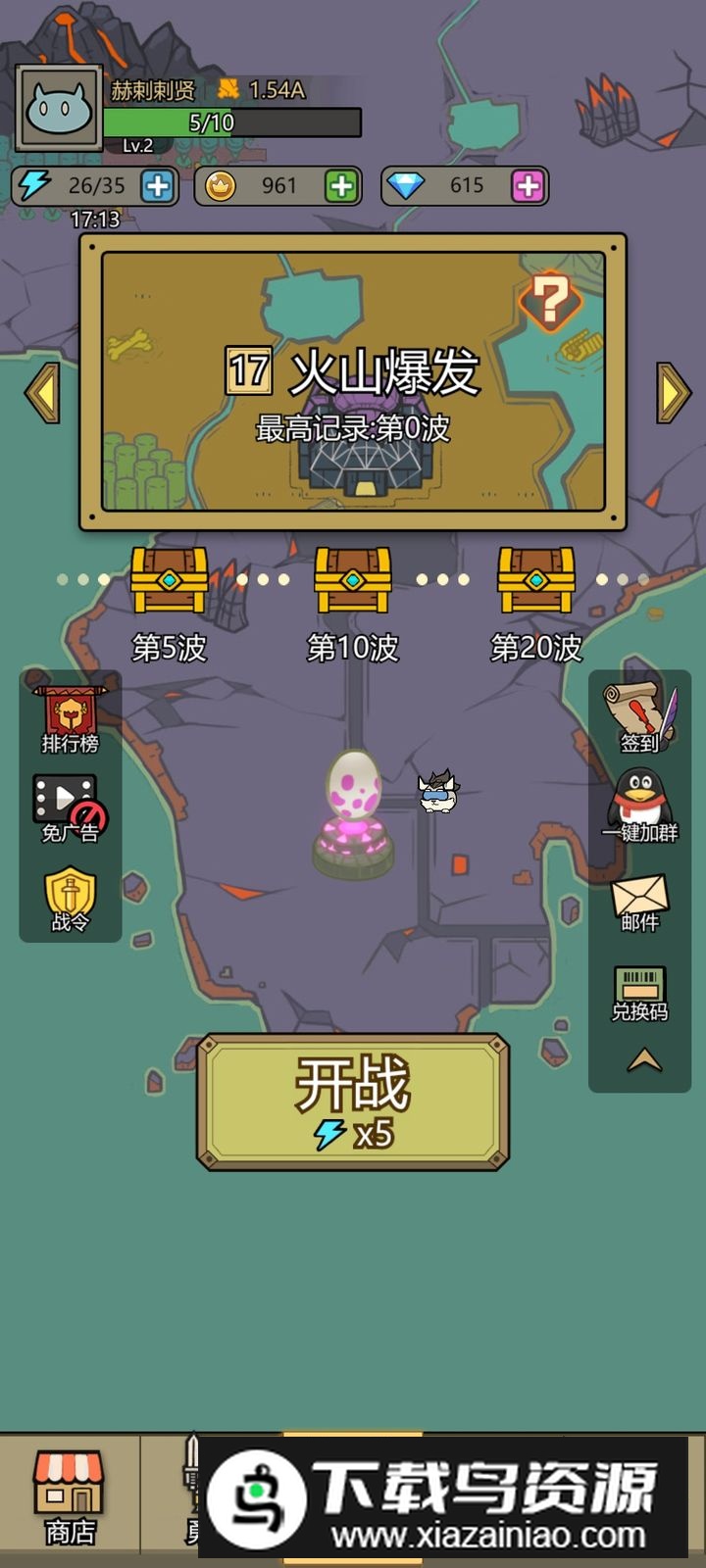The height and width of the screenshot is (1568, 706).
Task: Collapse the right side menu with up chevron
Action: (x=644, y=1060)
